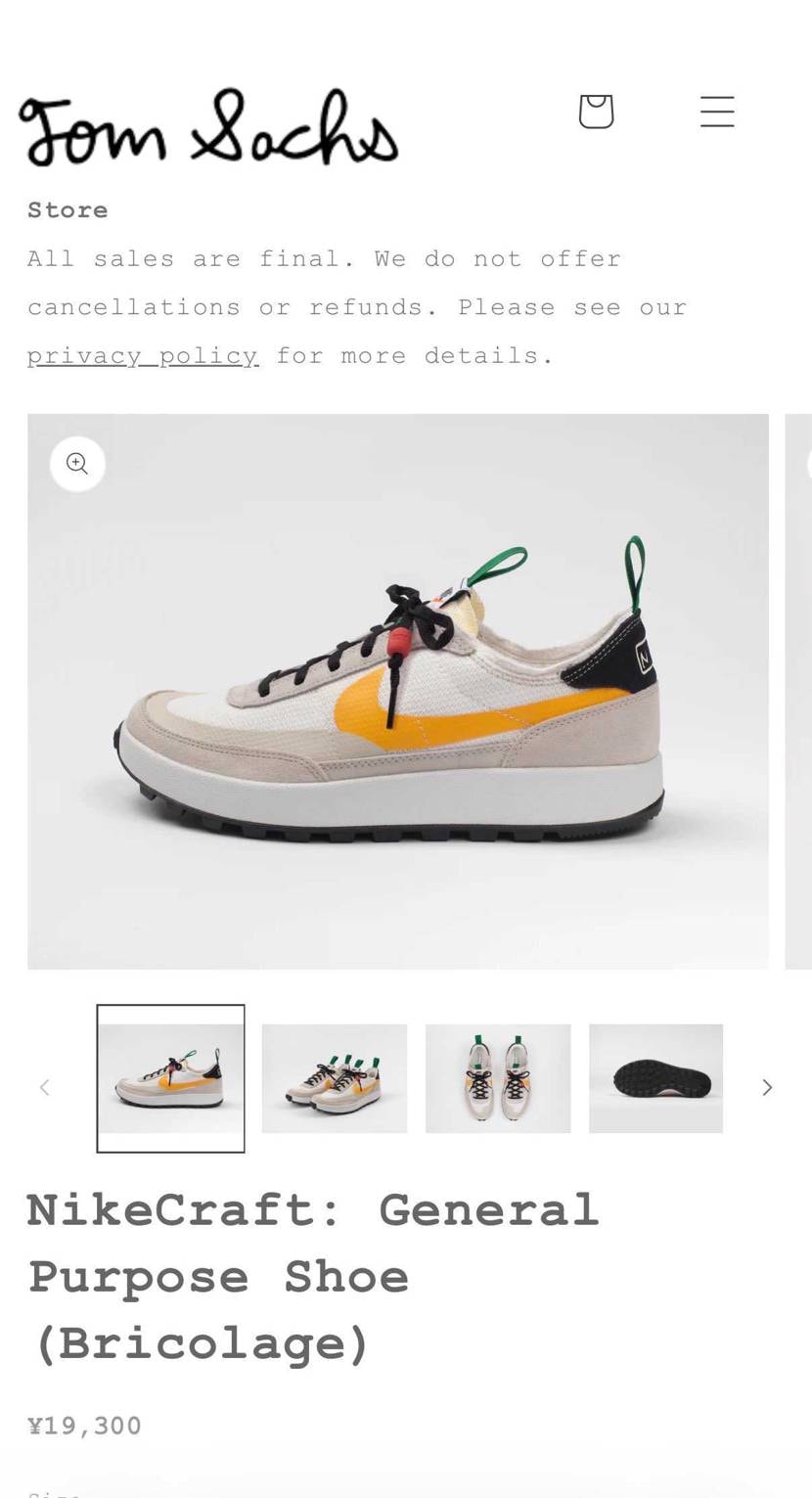Open the privacy policy link
This screenshot has height=1498, width=812.
tap(143, 355)
